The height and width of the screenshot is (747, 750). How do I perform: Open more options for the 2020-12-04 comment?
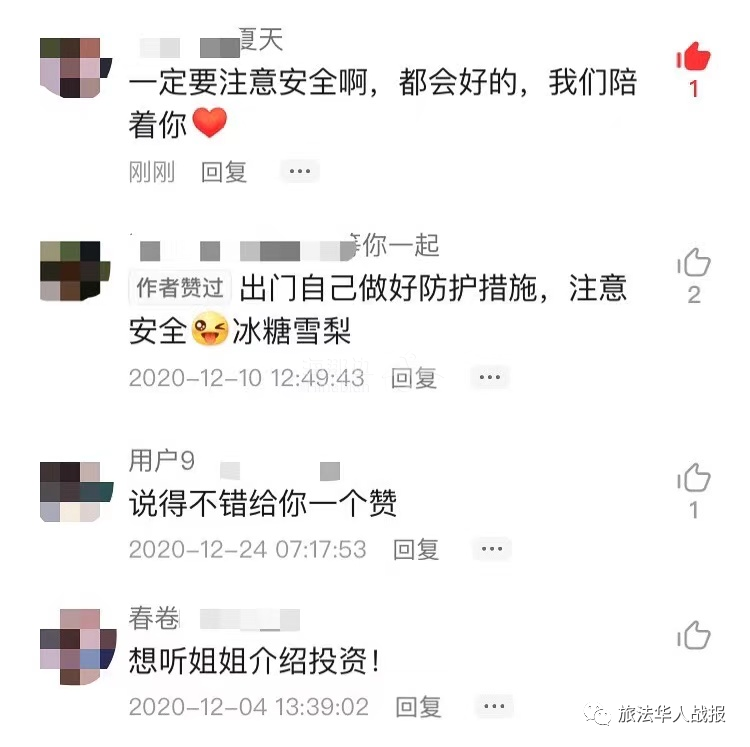point(492,706)
